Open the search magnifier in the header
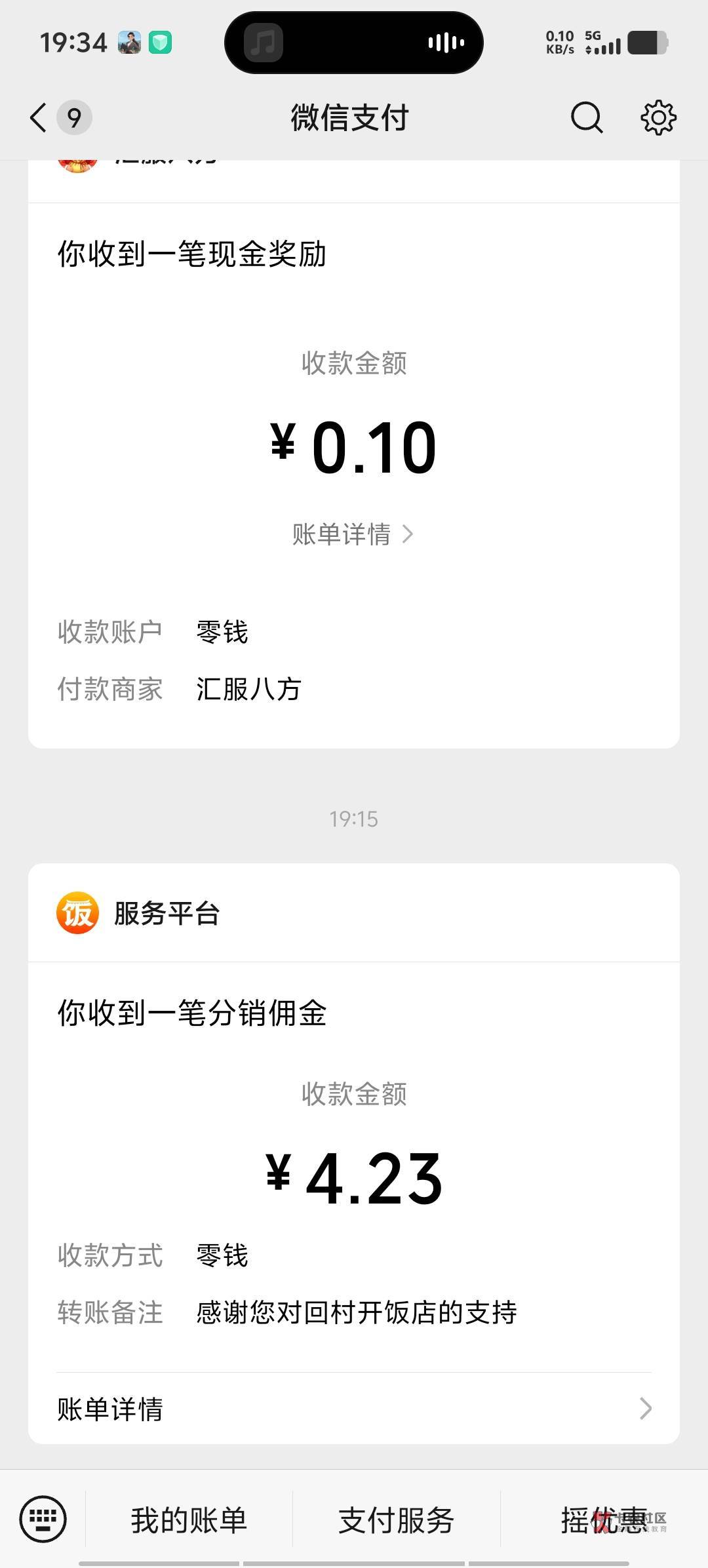This screenshot has width=708, height=1568. [586, 118]
